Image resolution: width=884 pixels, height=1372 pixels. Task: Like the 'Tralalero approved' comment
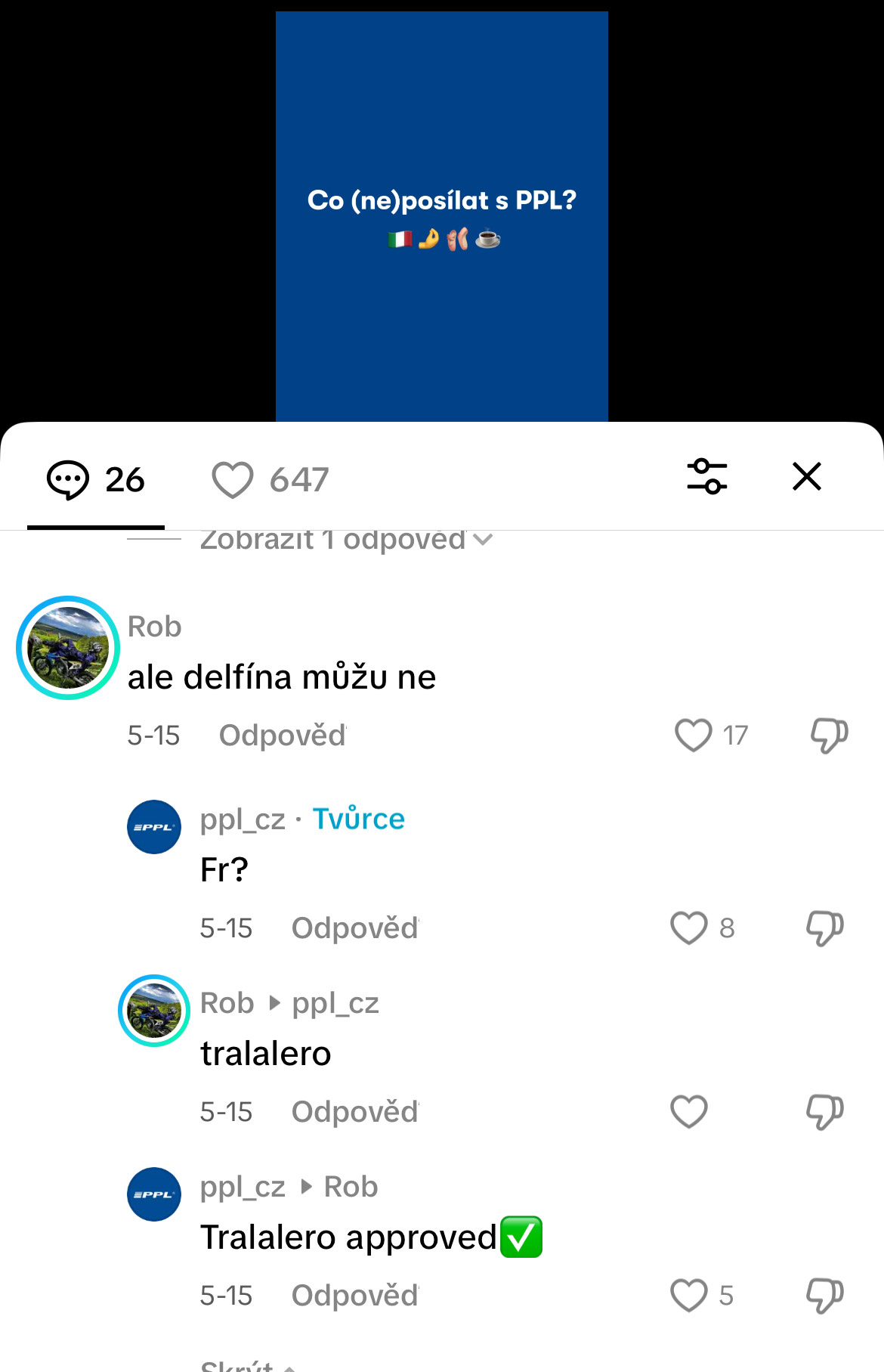[689, 1296]
